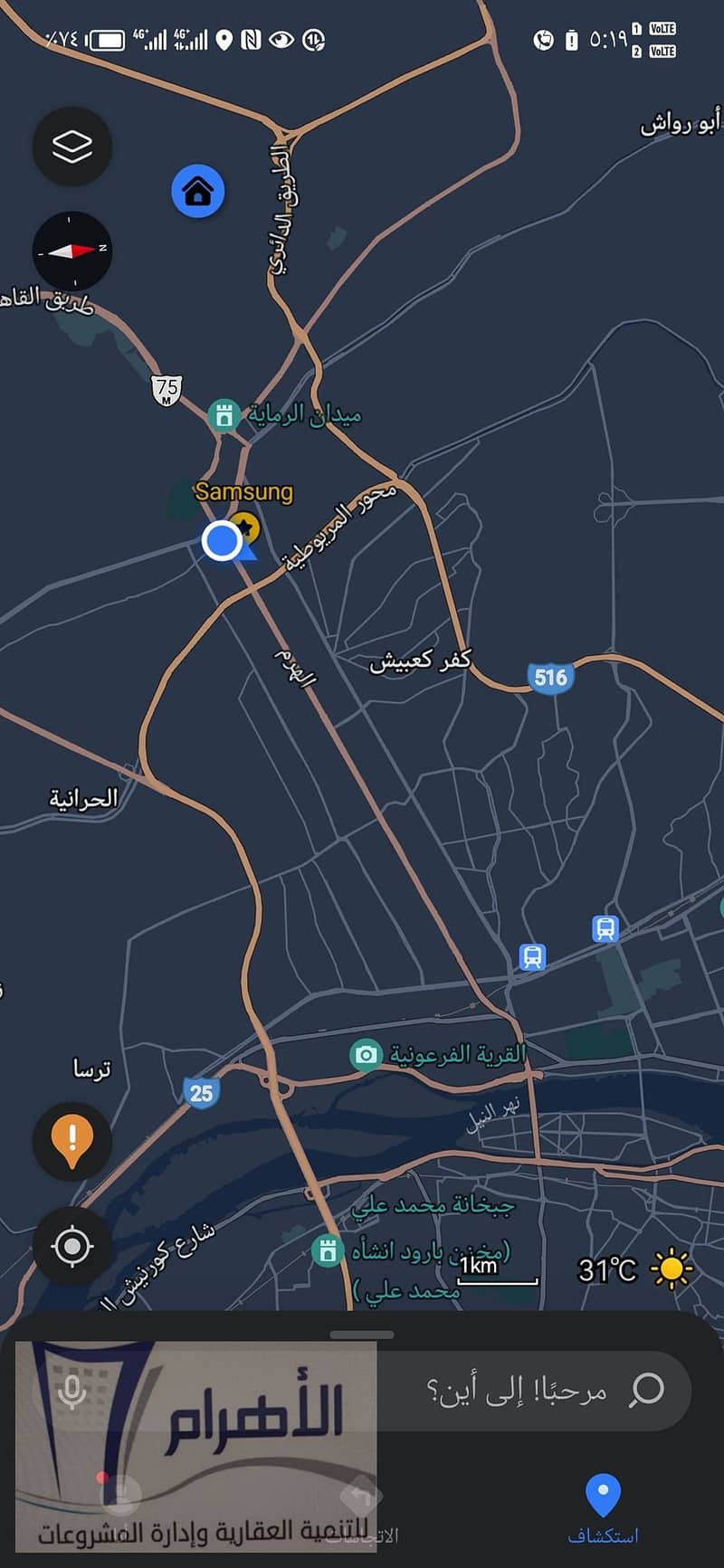Switch to the استكشاف tab
The height and width of the screenshot is (1568, 724).
[x=603, y=1509]
